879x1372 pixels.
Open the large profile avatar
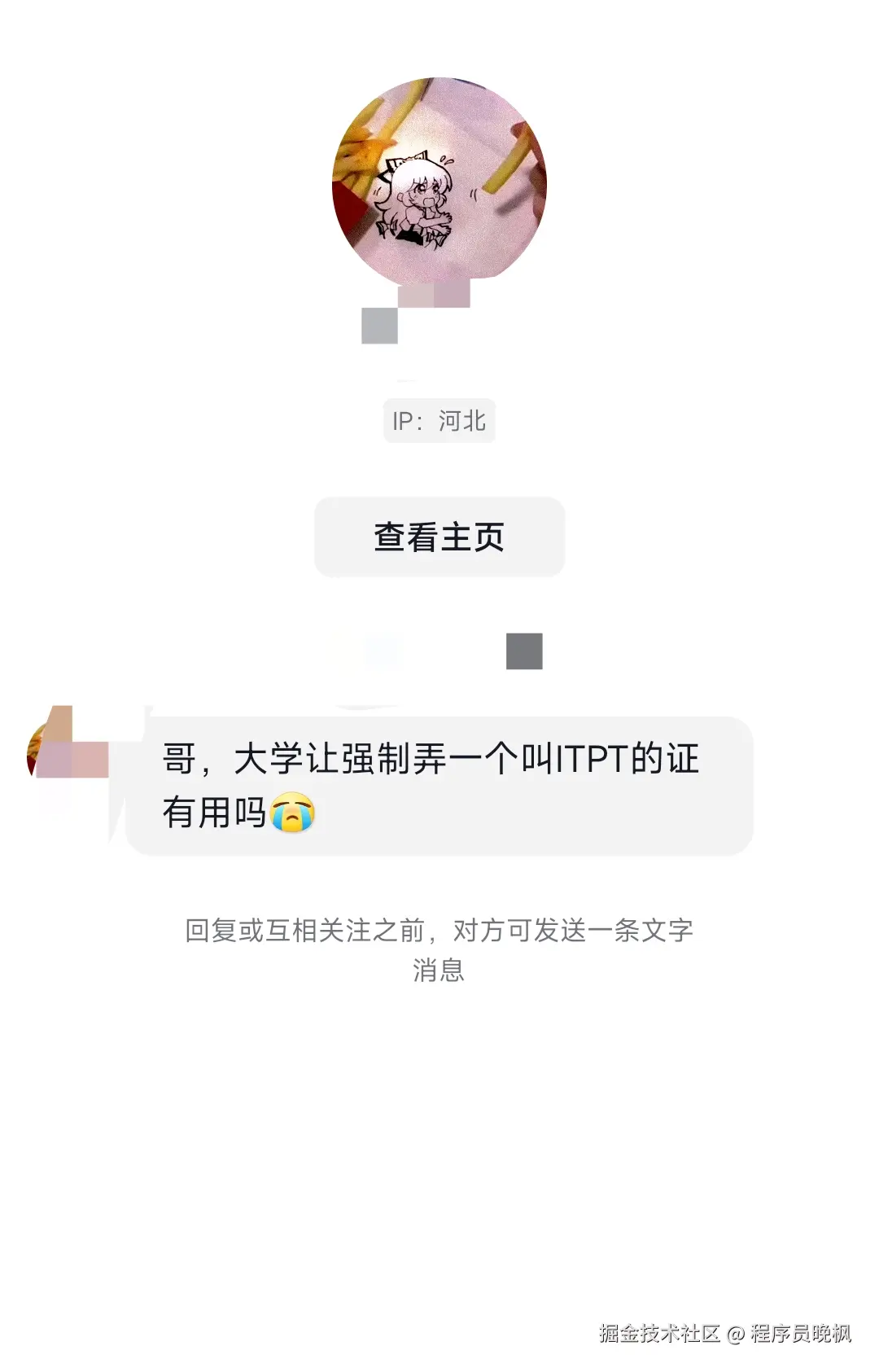pos(439,184)
